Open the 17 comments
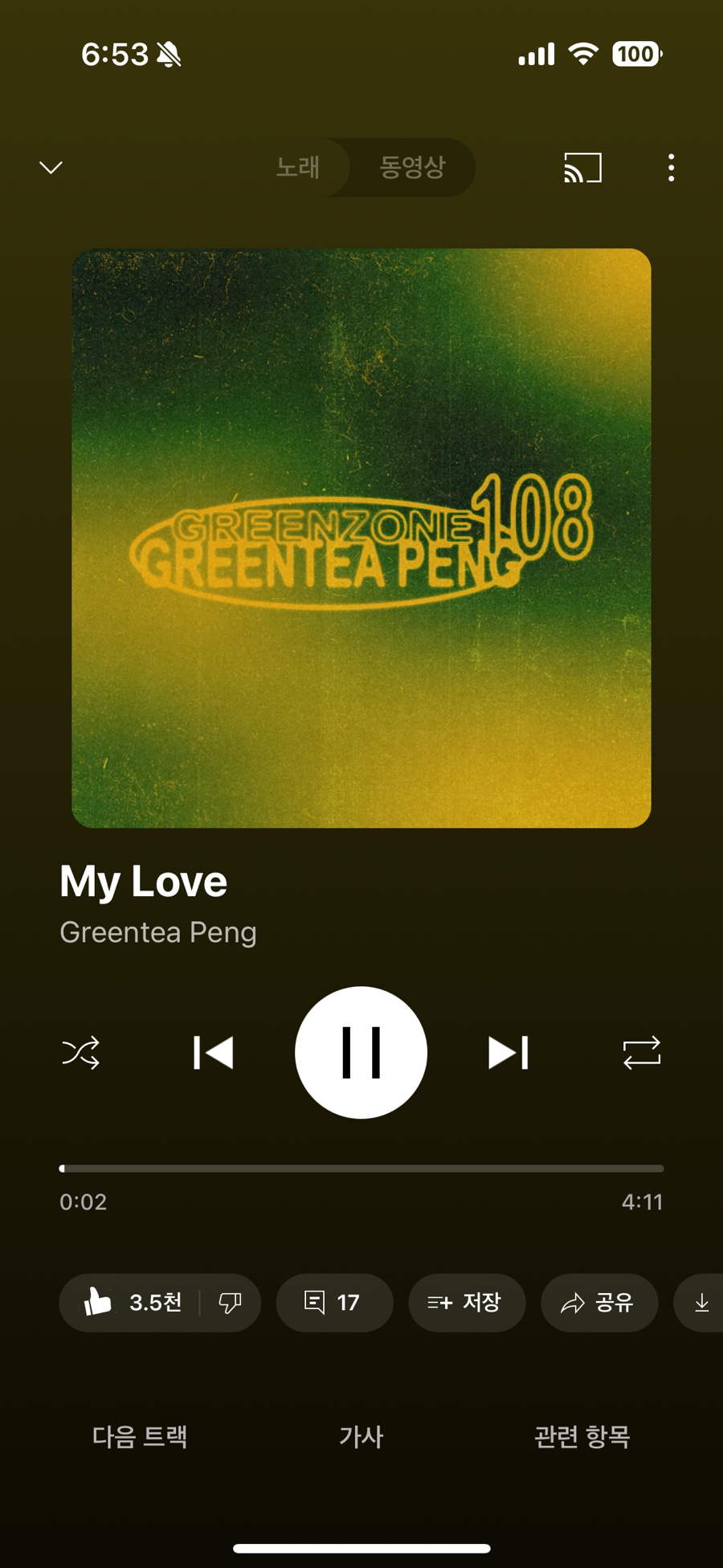 [334, 1302]
